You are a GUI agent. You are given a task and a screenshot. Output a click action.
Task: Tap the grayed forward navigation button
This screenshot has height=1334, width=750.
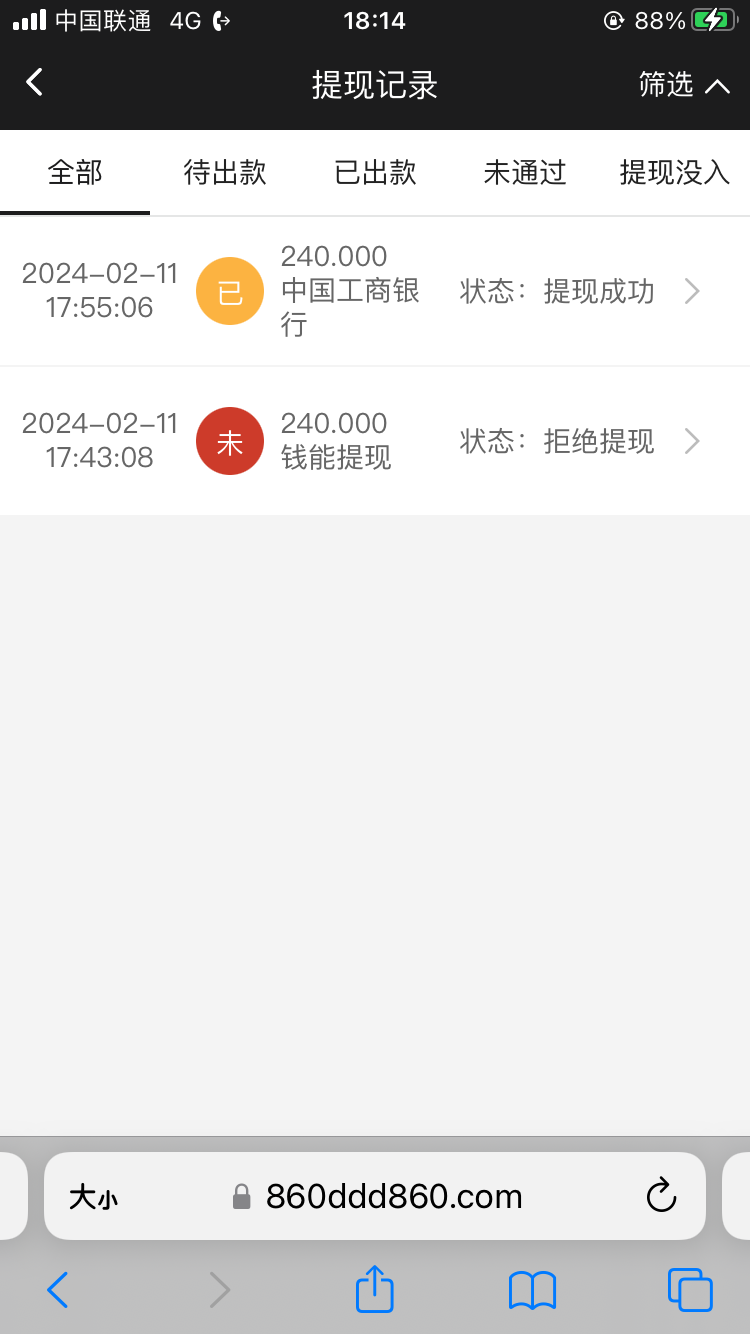pyautogui.click(x=219, y=1290)
